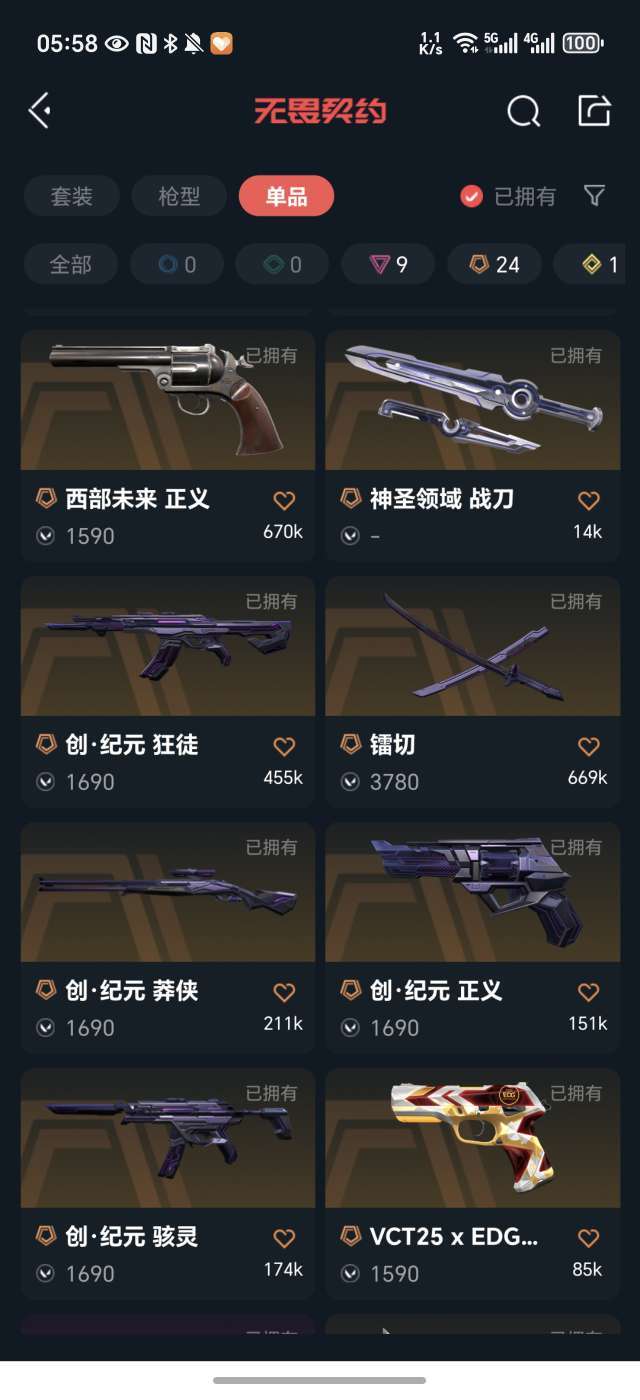This screenshot has height=1400, width=640.
Task: Like the 神圣领域 战刀 skin
Action: pyautogui.click(x=589, y=500)
